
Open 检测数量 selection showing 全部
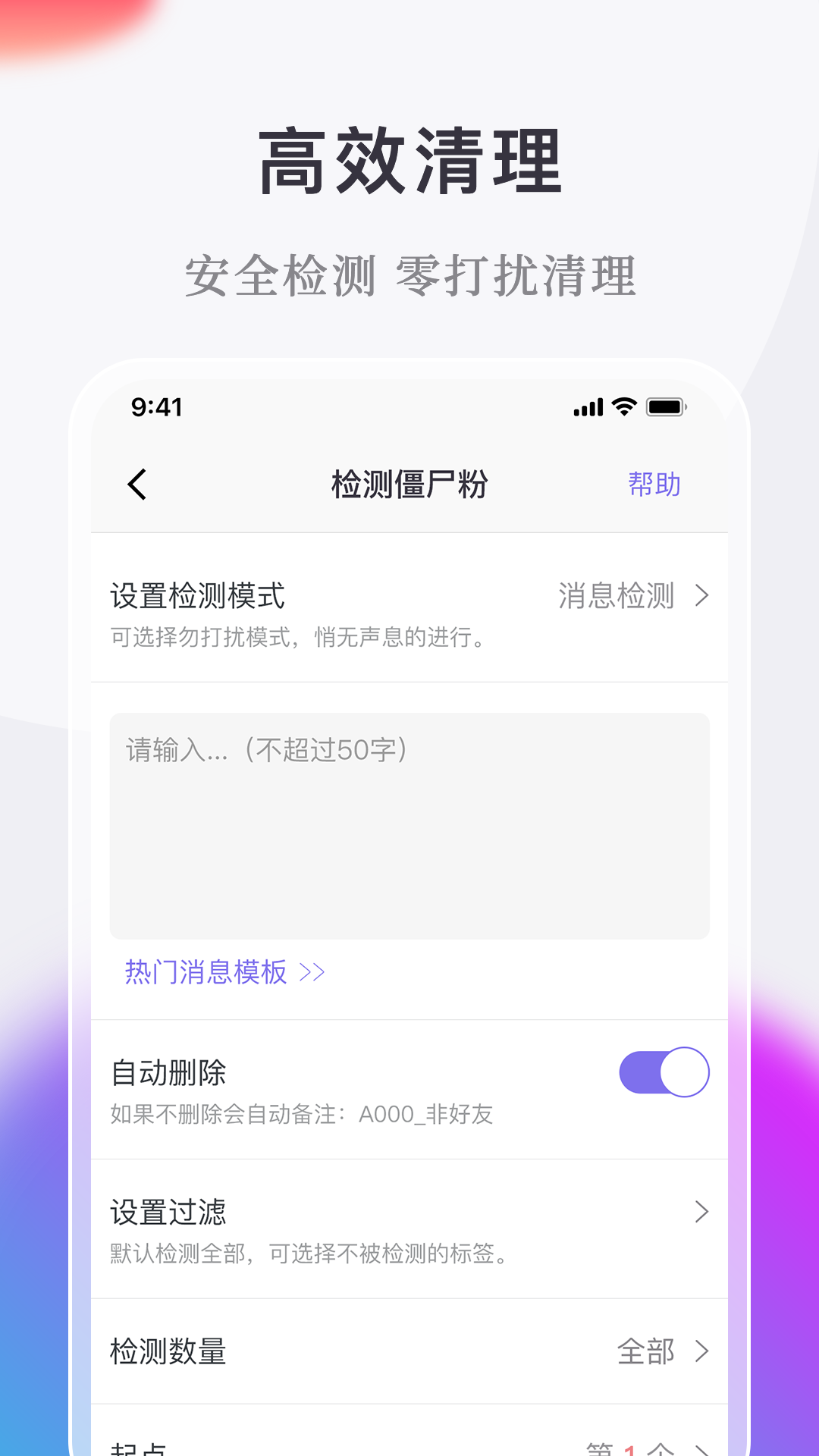tap(701, 1351)
